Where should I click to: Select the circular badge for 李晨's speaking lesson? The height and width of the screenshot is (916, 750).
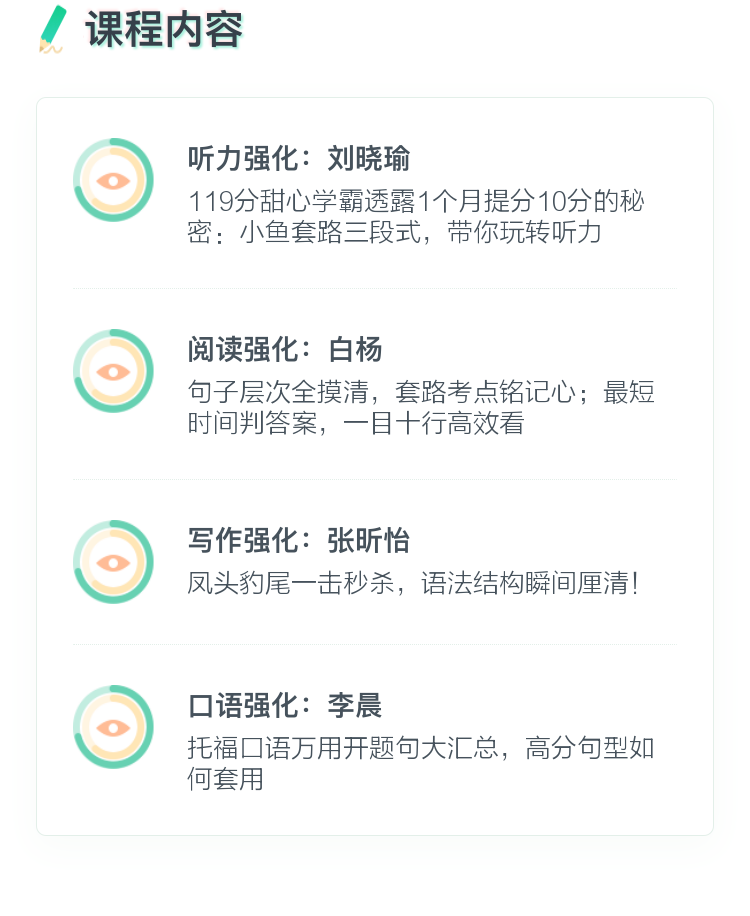(x=113, y=727)
